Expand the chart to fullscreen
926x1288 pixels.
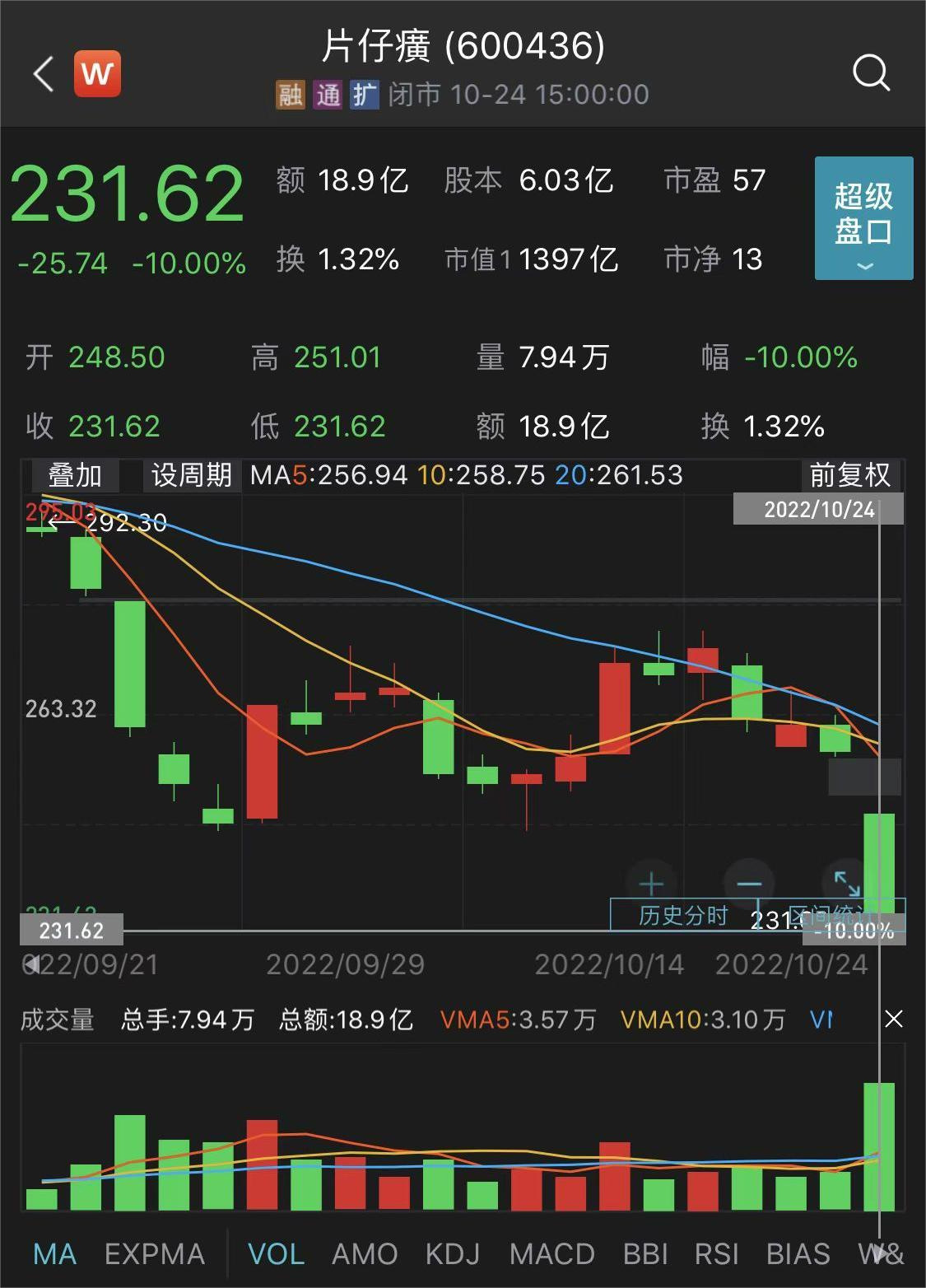click(x=848, y=884)
